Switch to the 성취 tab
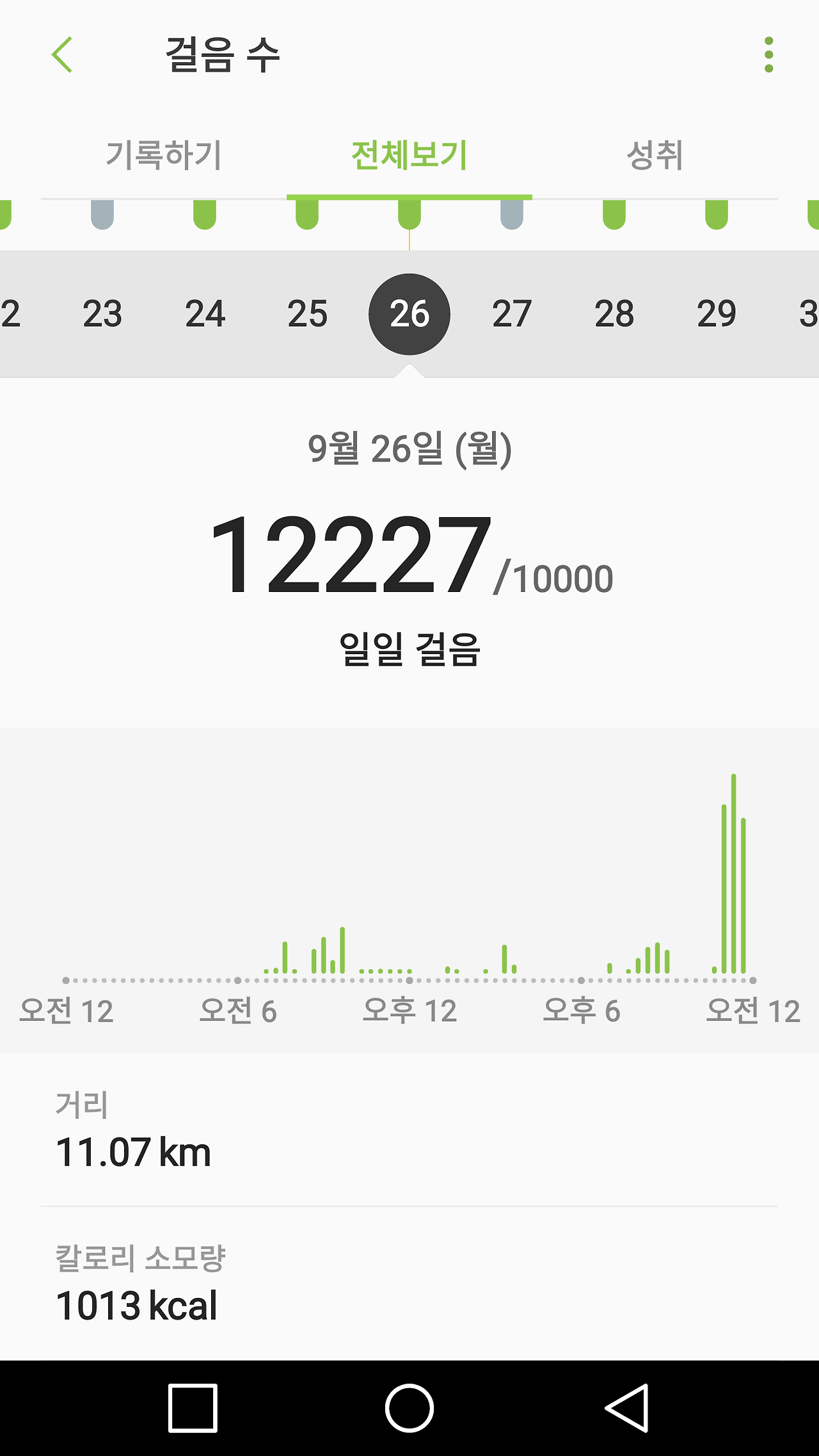Image resolution: width=819 pixels, height=1456 pixels. [655, 156]
